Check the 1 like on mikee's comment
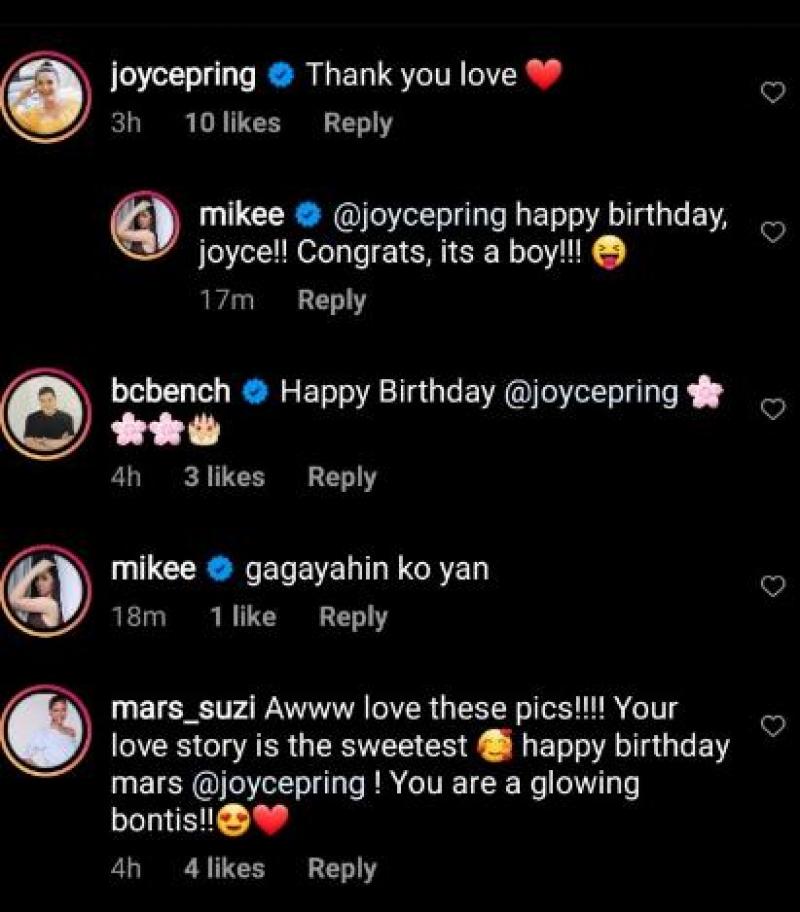 pos(243,617)
